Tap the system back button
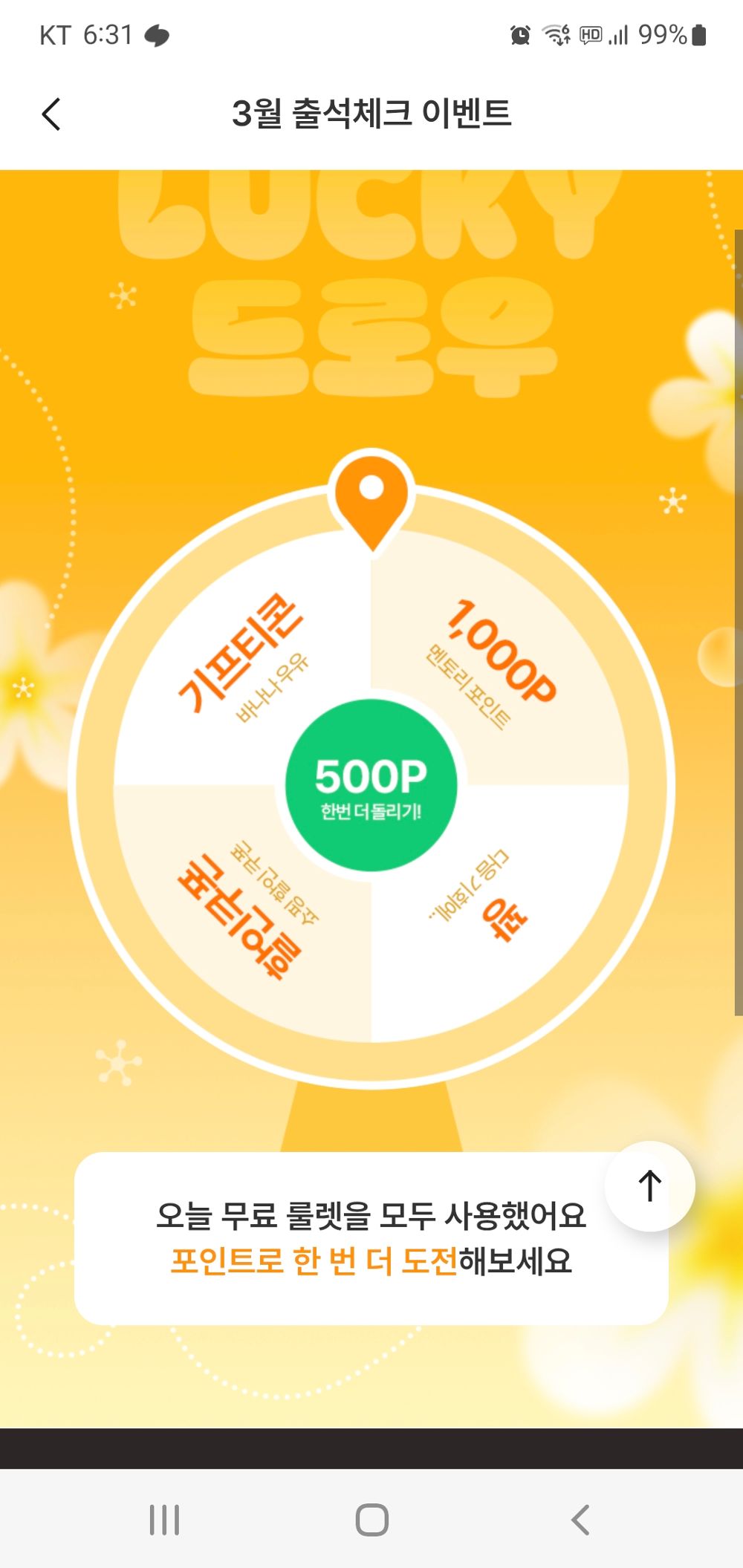743x1568 pixels. click(x=580, y=1520)
